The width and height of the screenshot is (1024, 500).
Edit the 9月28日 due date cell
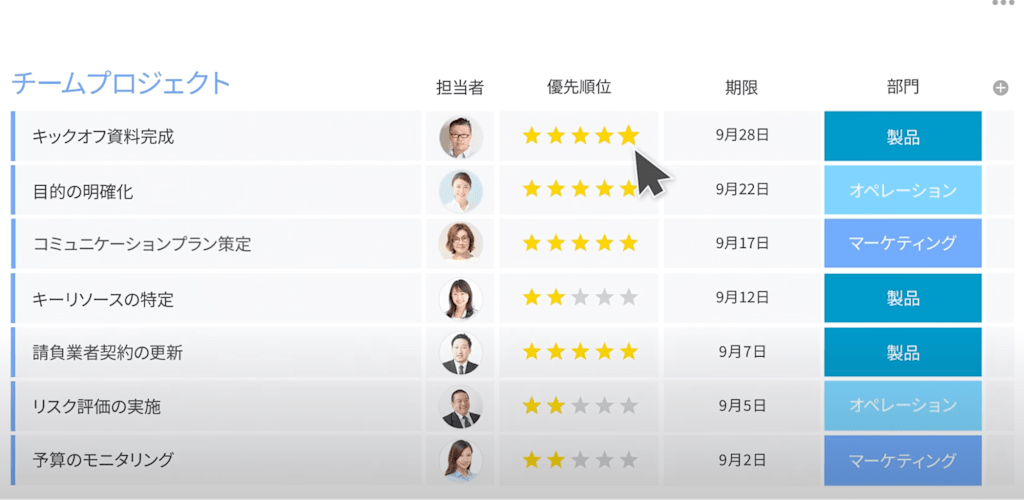tap(741, 136)
